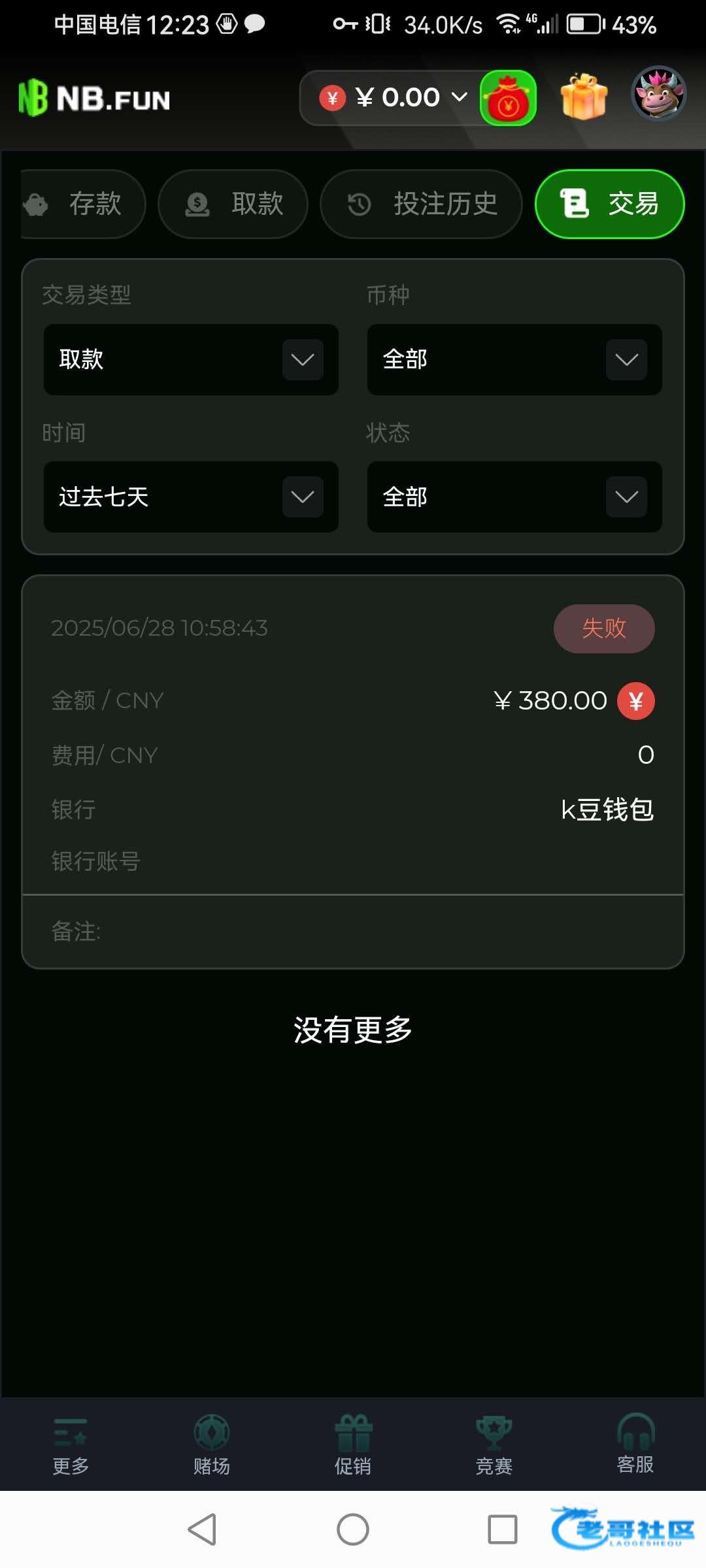
Task: Expand the 状态 dropdown
Action: tap(514, 497)
